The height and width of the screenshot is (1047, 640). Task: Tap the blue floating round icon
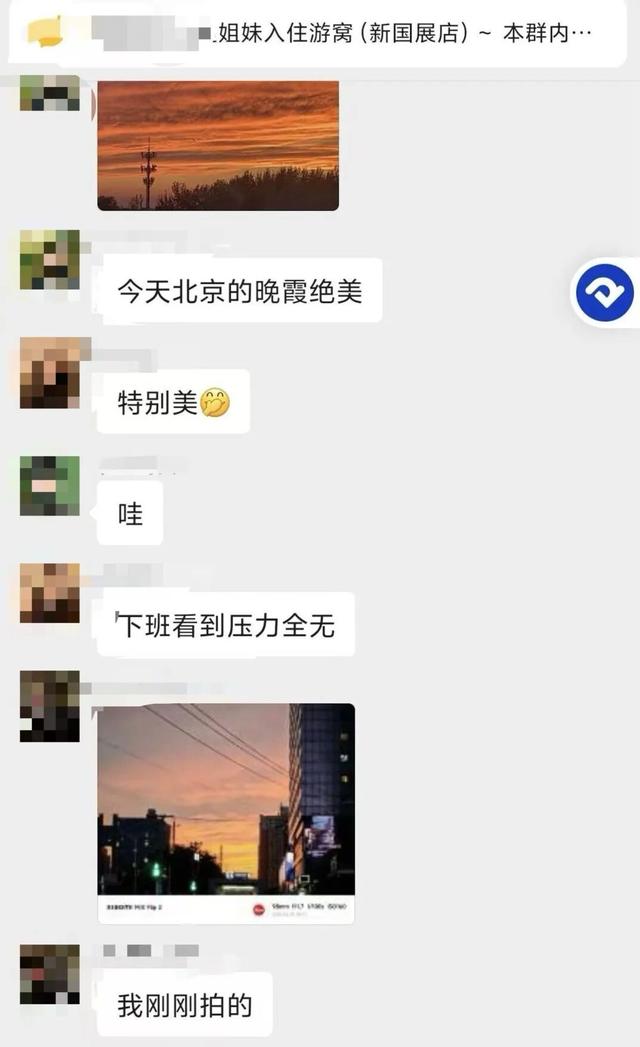604,293
